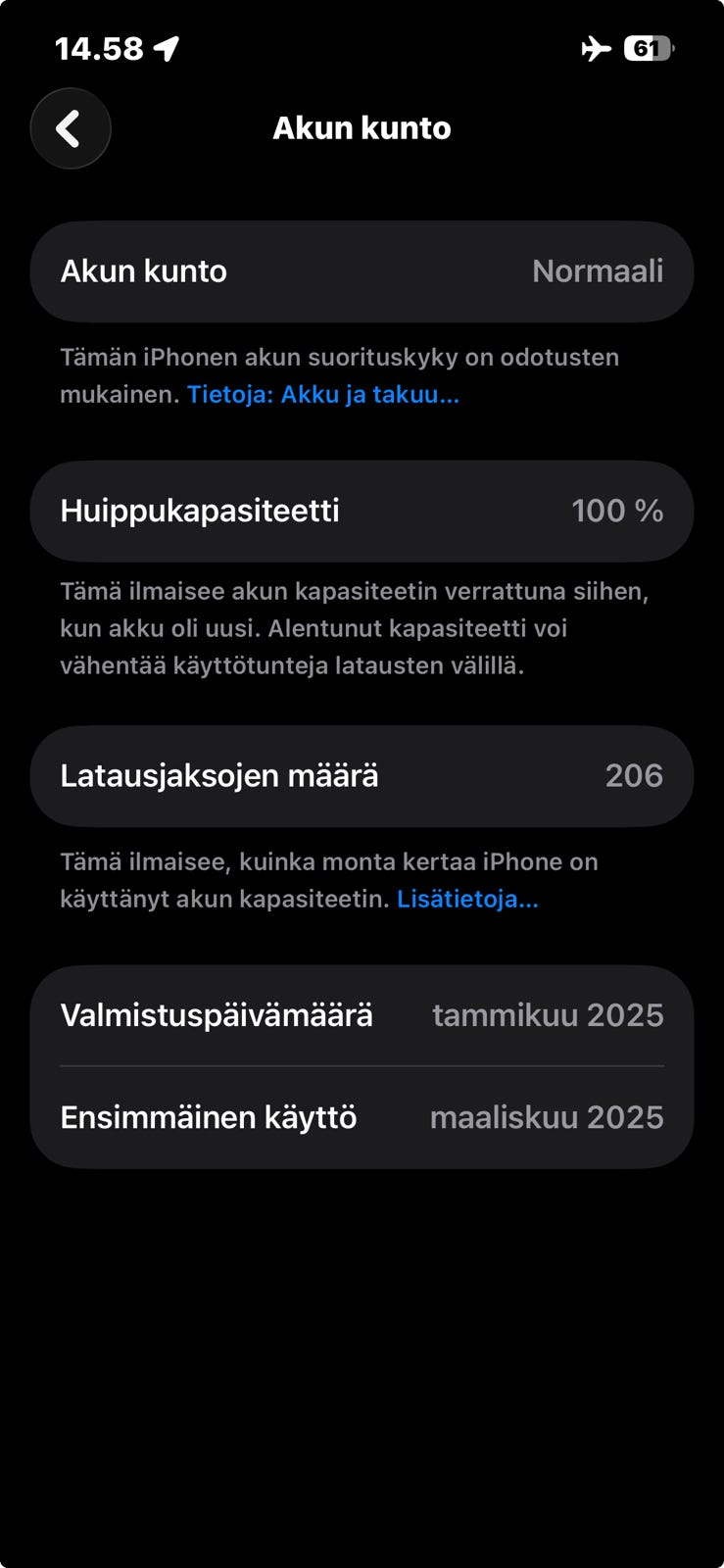
Task: Open the Lisätietoja link
Action: tap(467, 899)
